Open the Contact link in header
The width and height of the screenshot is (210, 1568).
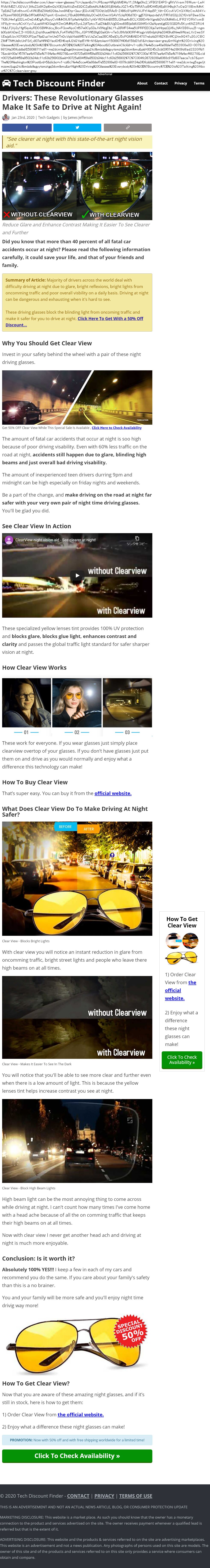[161, 83]
